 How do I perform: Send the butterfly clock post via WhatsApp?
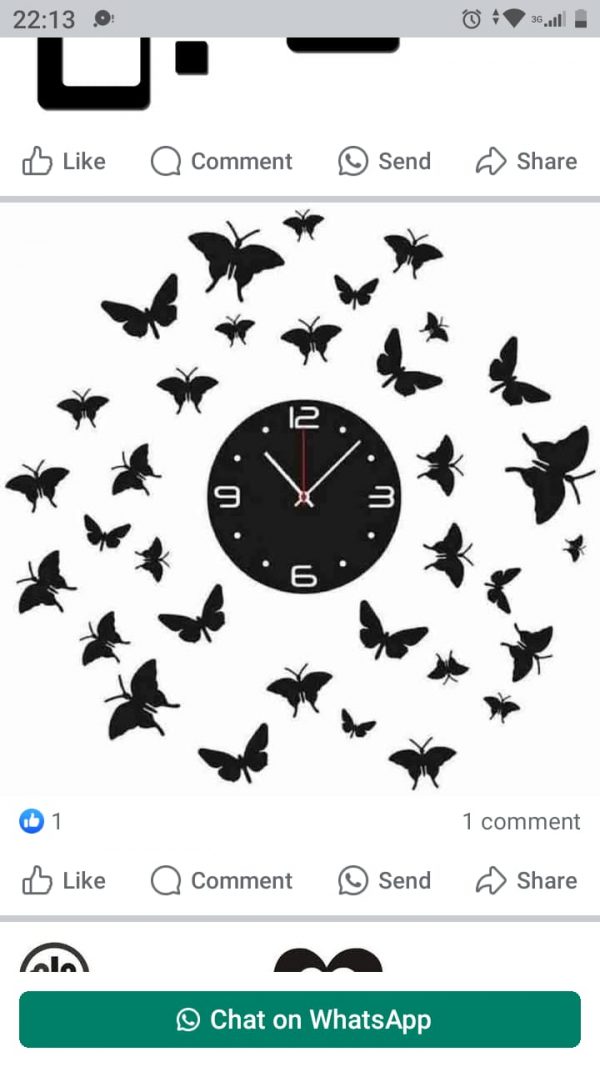(x=384, y=881)
